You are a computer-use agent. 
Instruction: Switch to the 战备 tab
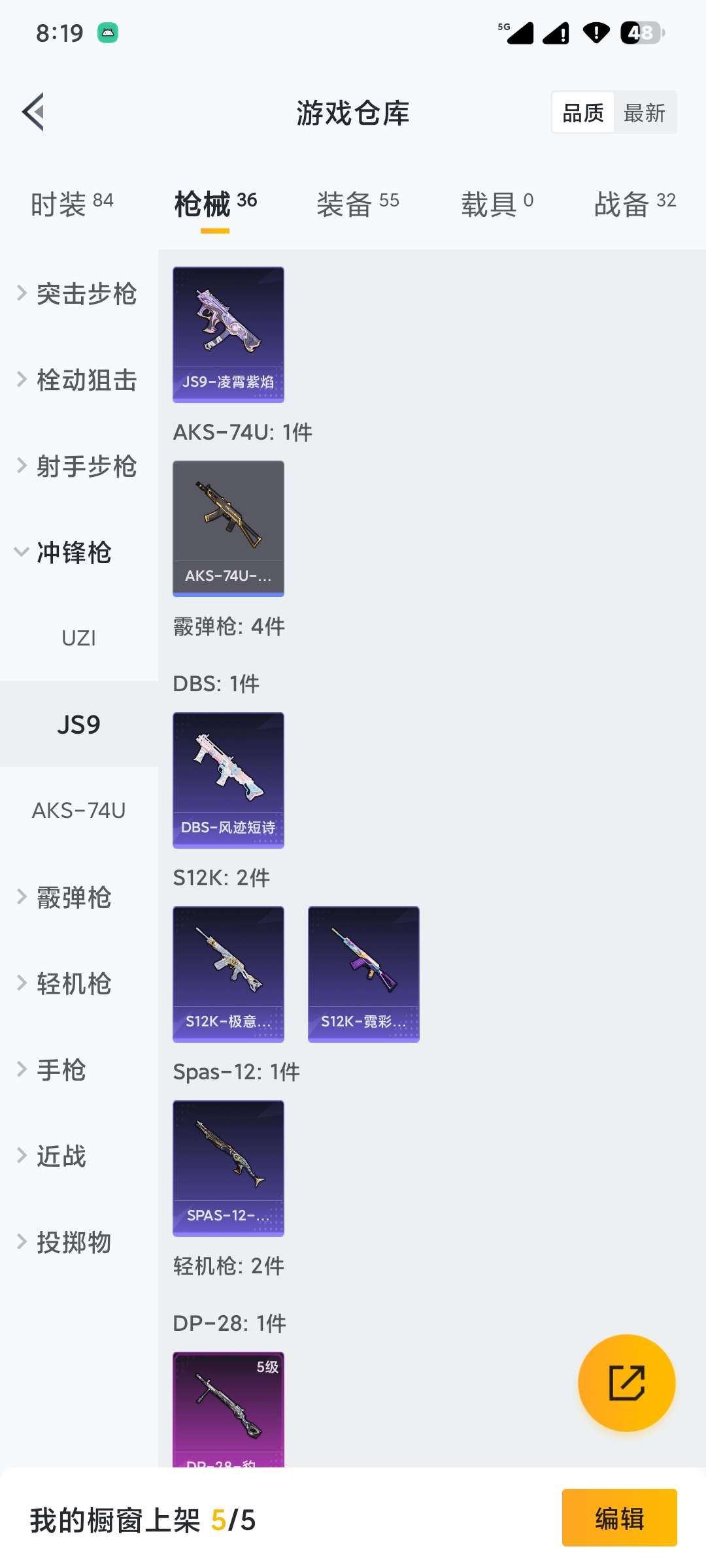click(x=634, y=204)
